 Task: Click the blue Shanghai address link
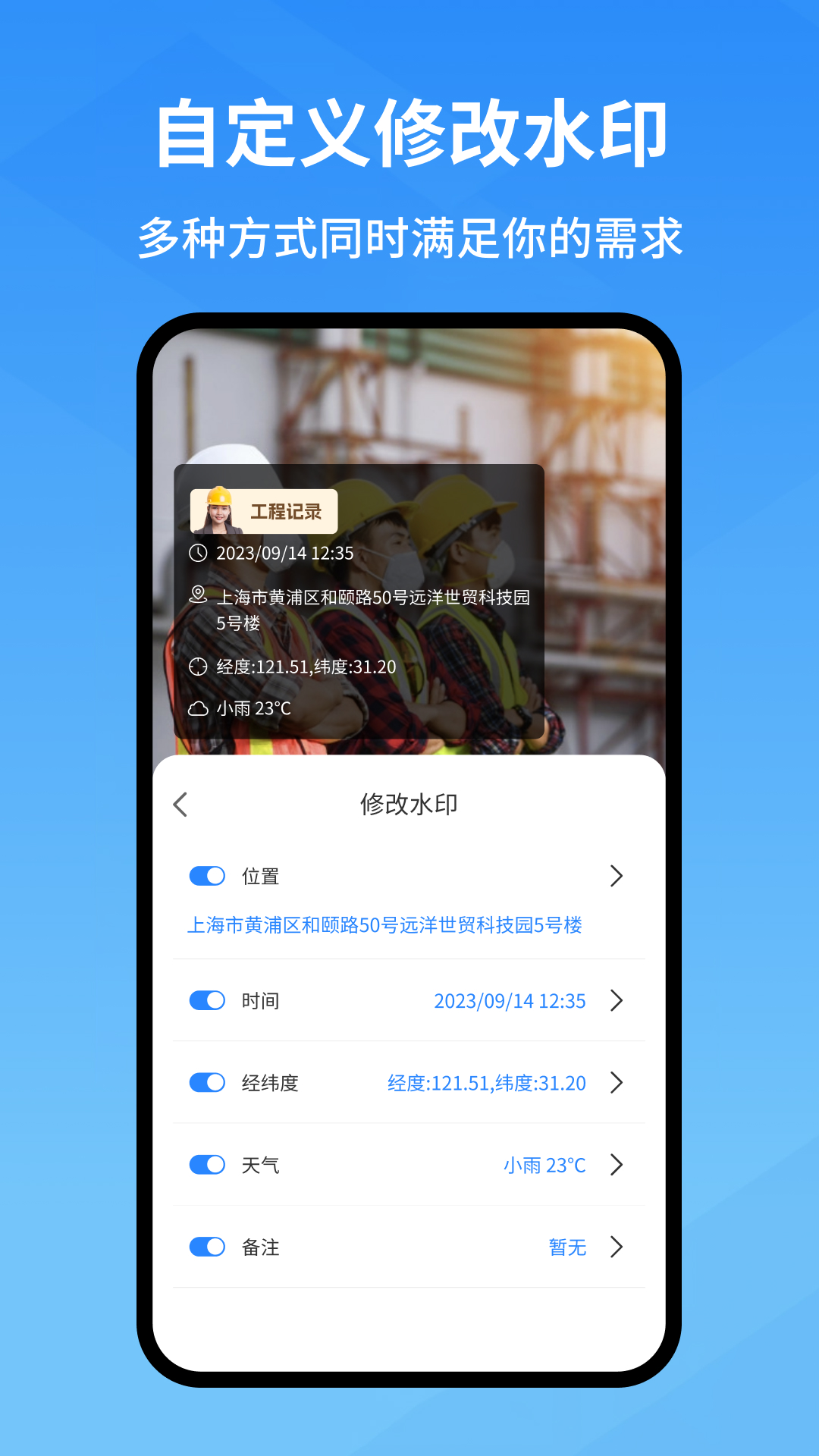tap(385, 926)
